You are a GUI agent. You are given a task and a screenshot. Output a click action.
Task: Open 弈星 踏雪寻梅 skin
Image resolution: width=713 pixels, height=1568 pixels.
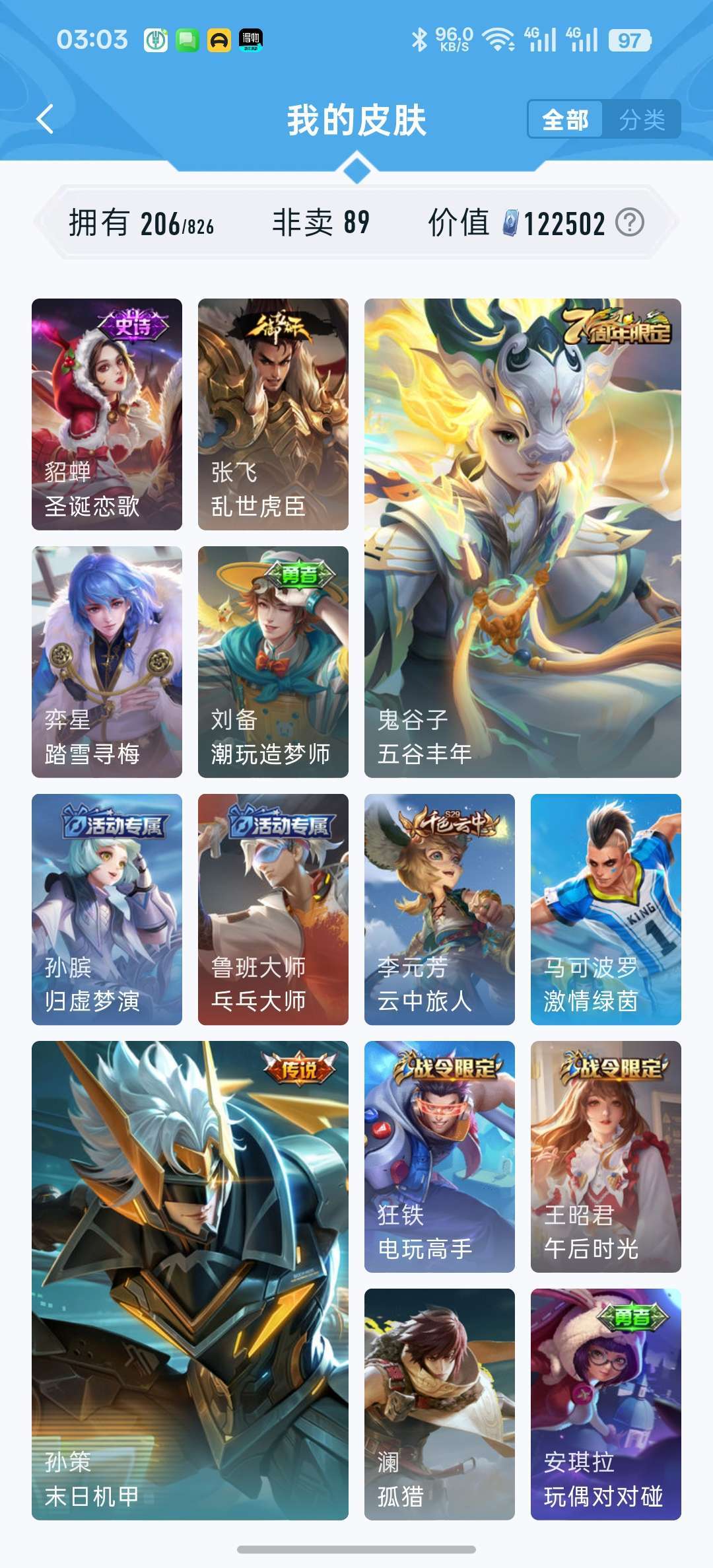pyautogui.click(x=107, y=662)
